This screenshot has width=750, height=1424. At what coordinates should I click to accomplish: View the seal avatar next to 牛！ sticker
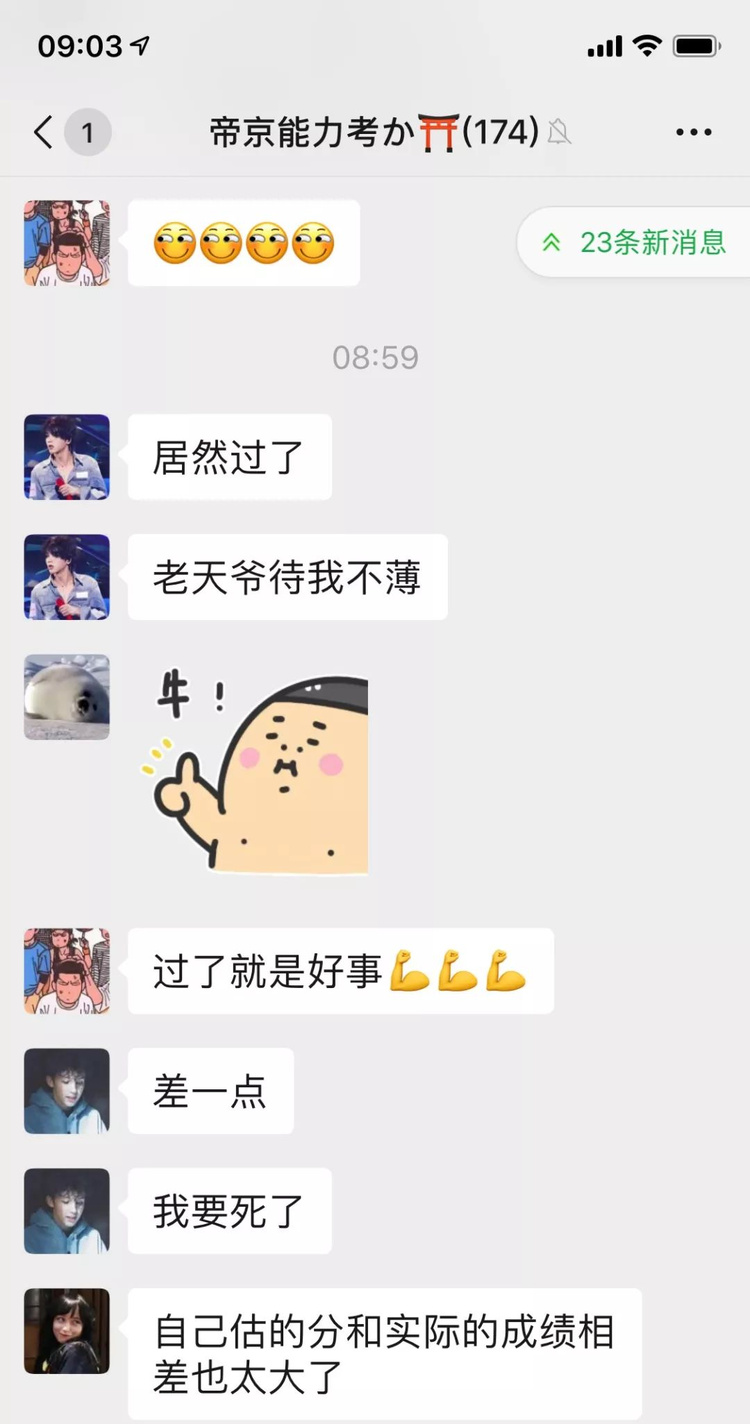click(67, 697)
